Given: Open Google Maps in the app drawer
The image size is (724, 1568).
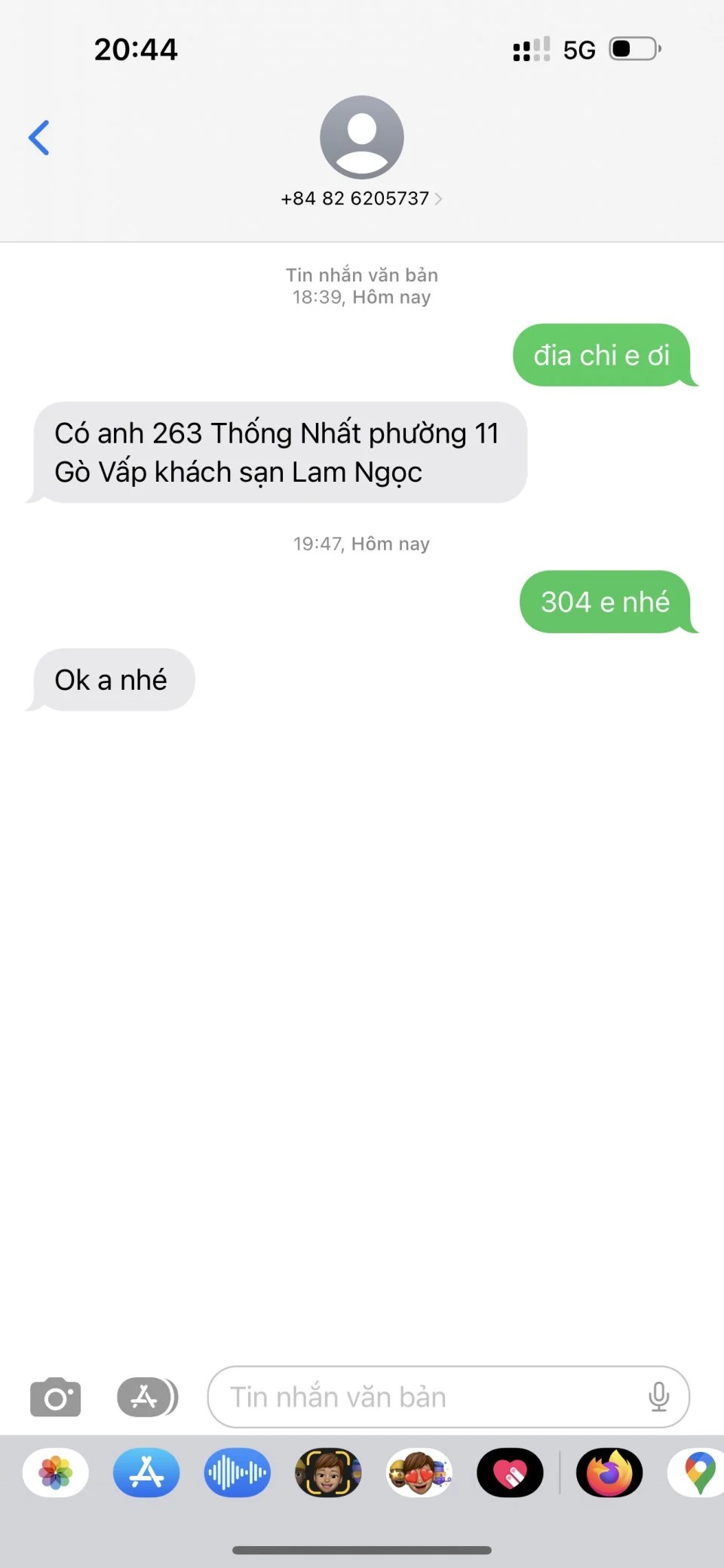Looking at the screenshot, I should [x=698, y=1472].
